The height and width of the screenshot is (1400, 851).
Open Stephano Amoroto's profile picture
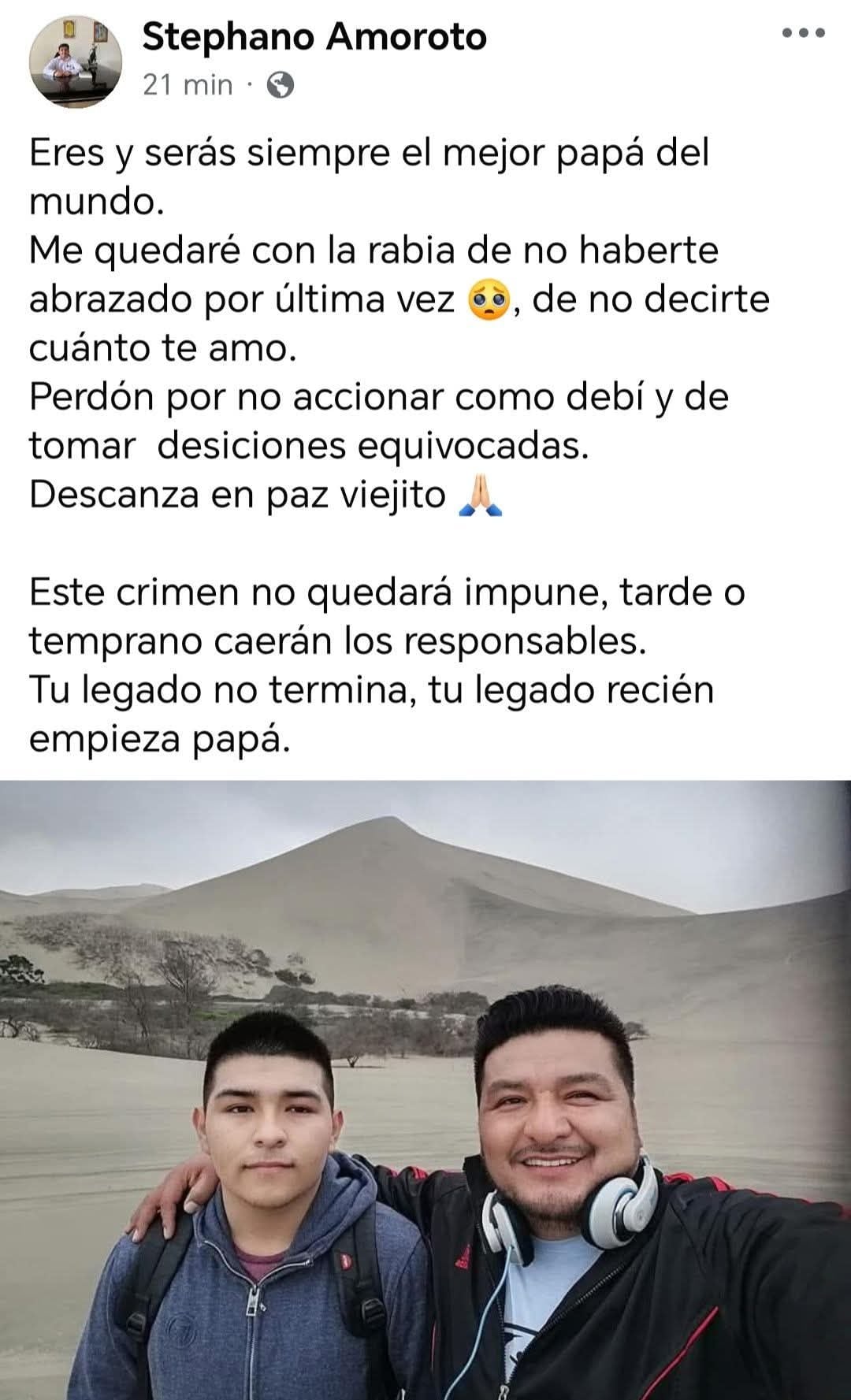pyautogui.click(x=76, y=61)
